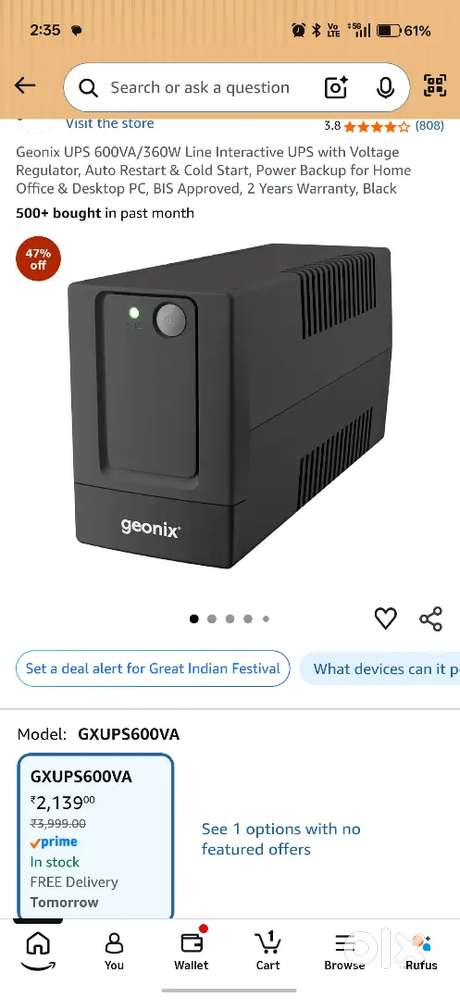See 1 options with no featured offers

coord(281,839)
